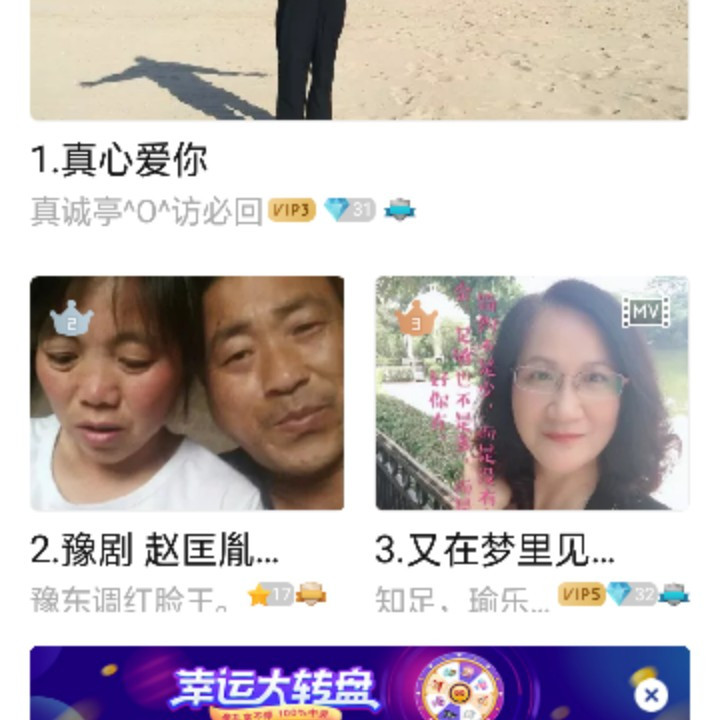View user 豫东调红脸王 profile
This screenshot has height=720, width=720.
(x=130, y=598)
